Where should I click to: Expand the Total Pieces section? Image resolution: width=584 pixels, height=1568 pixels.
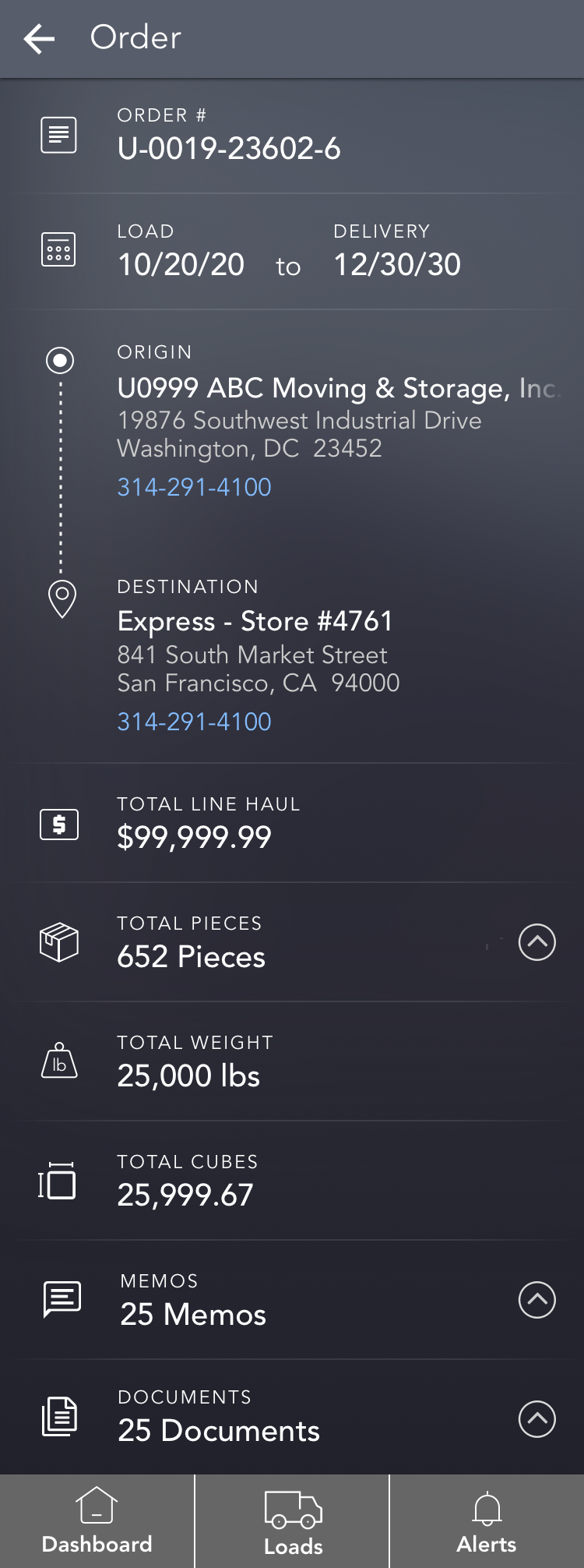click(x=537, y=942)
